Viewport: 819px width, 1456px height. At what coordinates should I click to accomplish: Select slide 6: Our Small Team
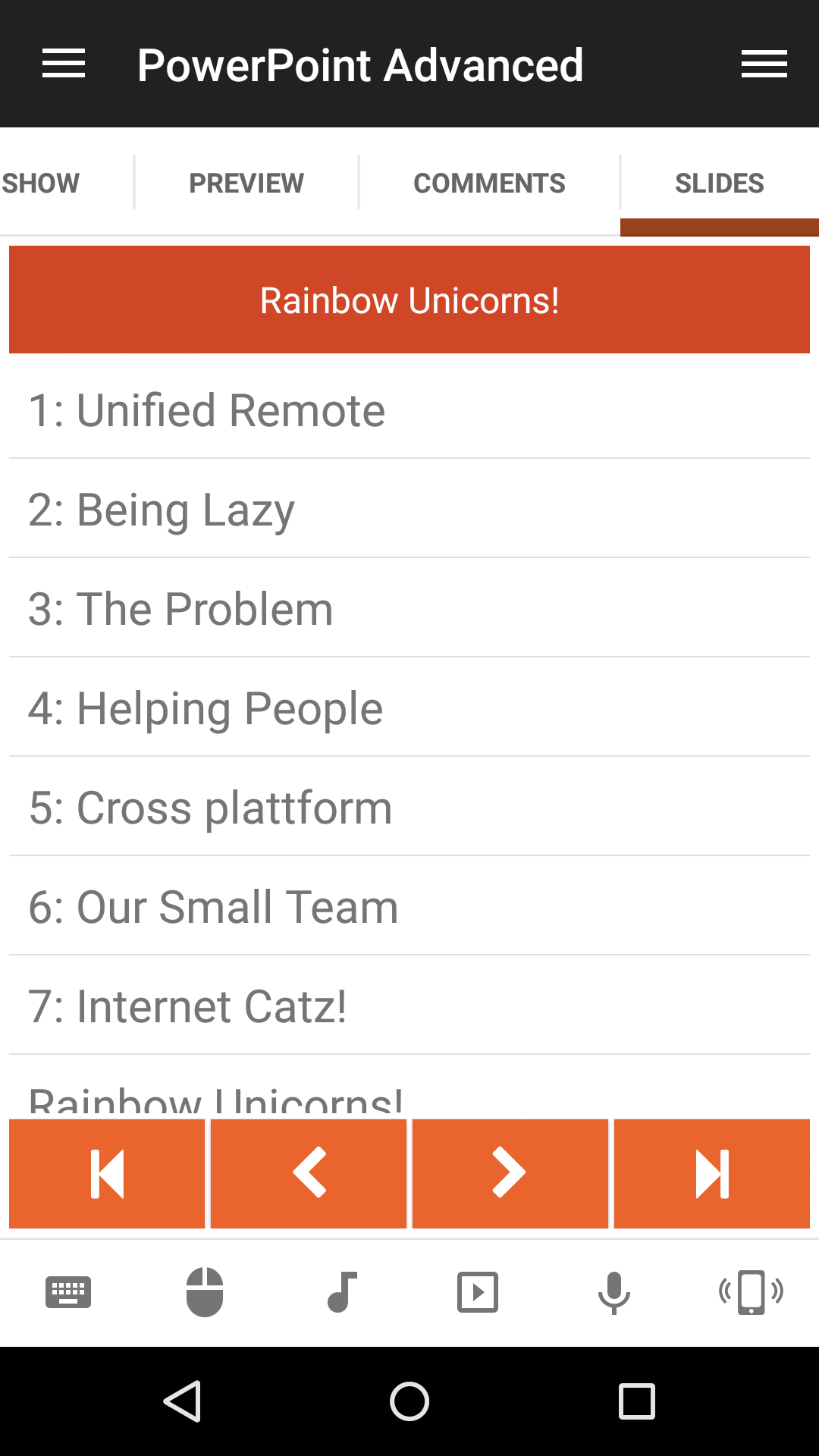pos(409,907)
